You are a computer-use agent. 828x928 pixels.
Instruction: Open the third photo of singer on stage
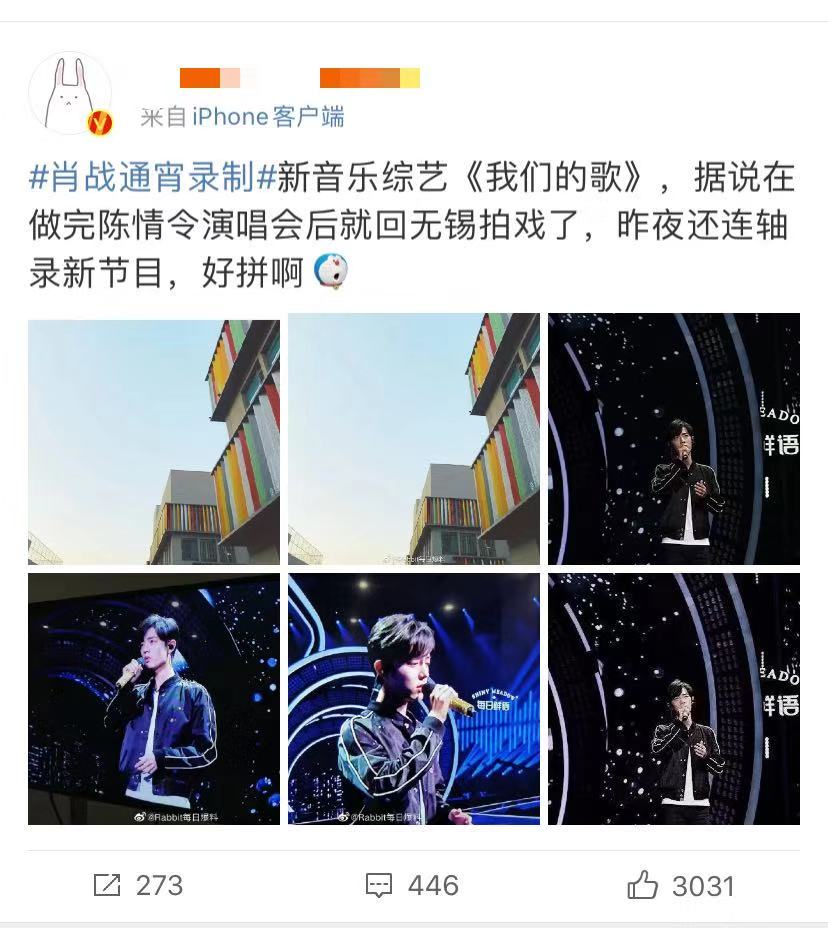(x=674, y=441)
